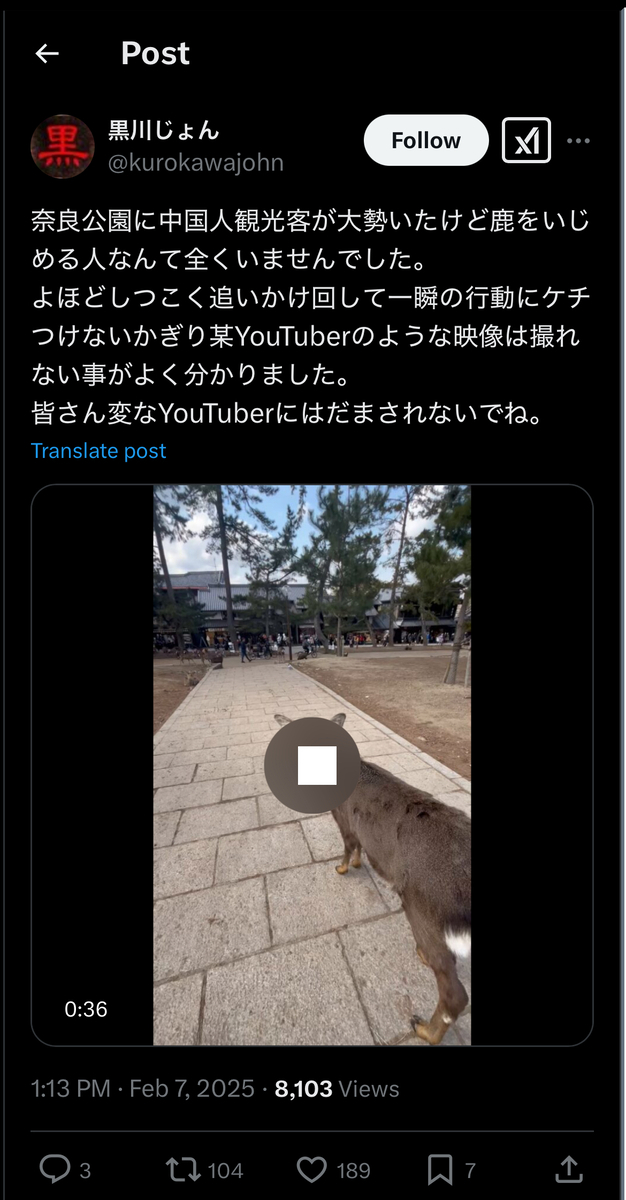Viewport: 626px width, 1200px height.
Task: Stop the video with the square button
Action: (x=317, y=765)
